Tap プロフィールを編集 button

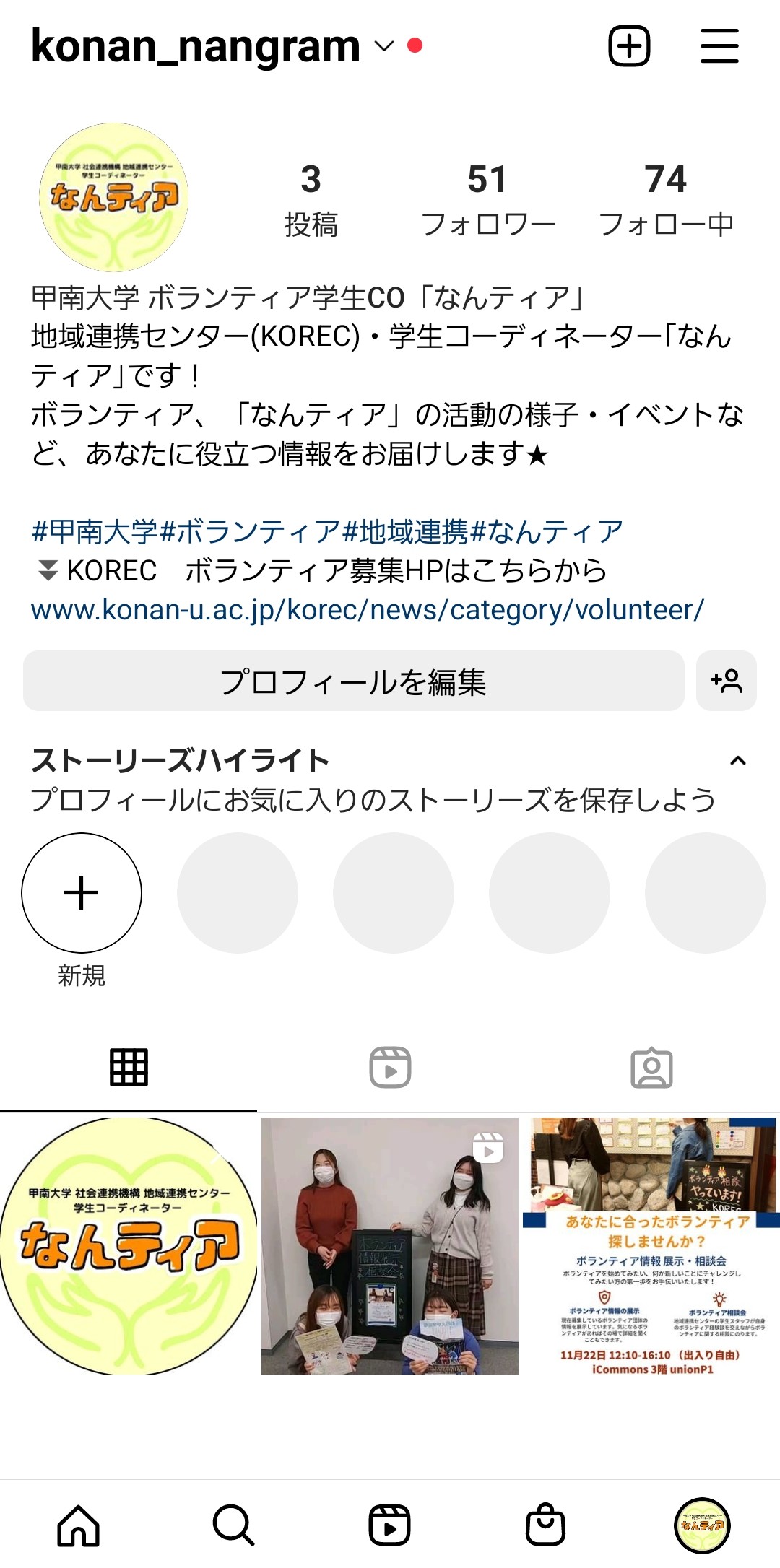point(353,681)
